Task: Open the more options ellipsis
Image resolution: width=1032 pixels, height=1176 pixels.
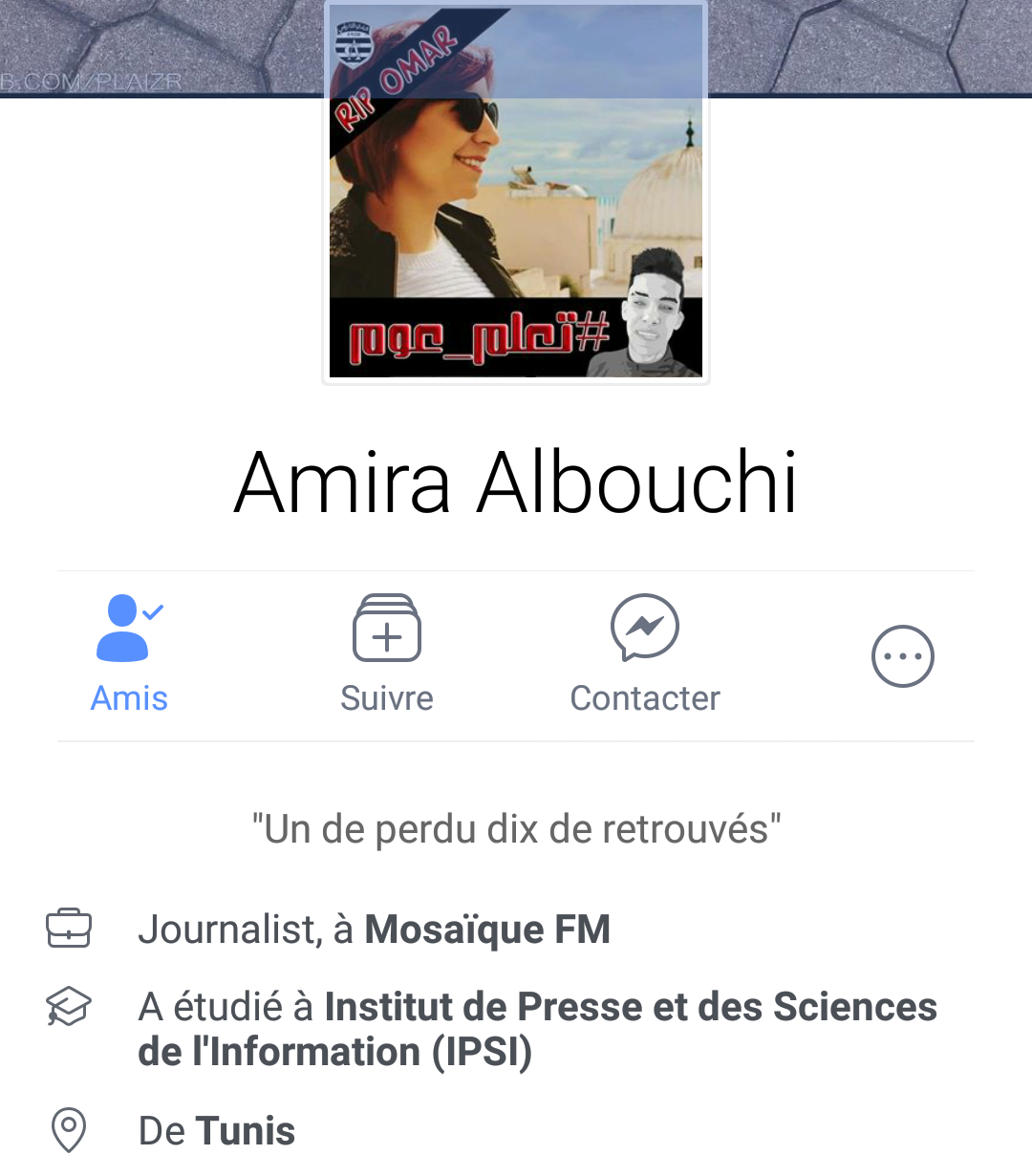Action: point(902,656)
